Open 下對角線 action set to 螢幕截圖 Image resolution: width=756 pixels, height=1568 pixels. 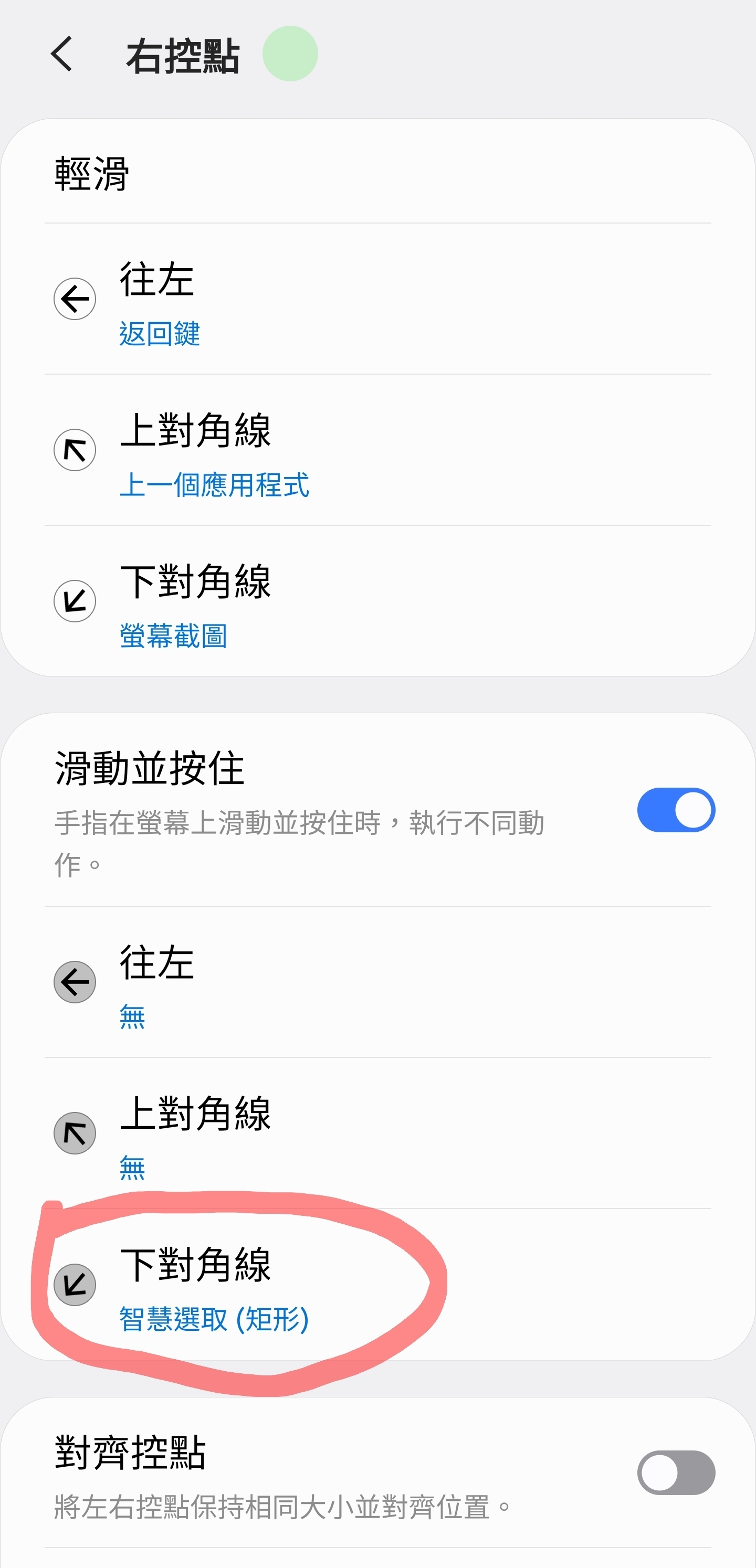click(x=377, y=601)
